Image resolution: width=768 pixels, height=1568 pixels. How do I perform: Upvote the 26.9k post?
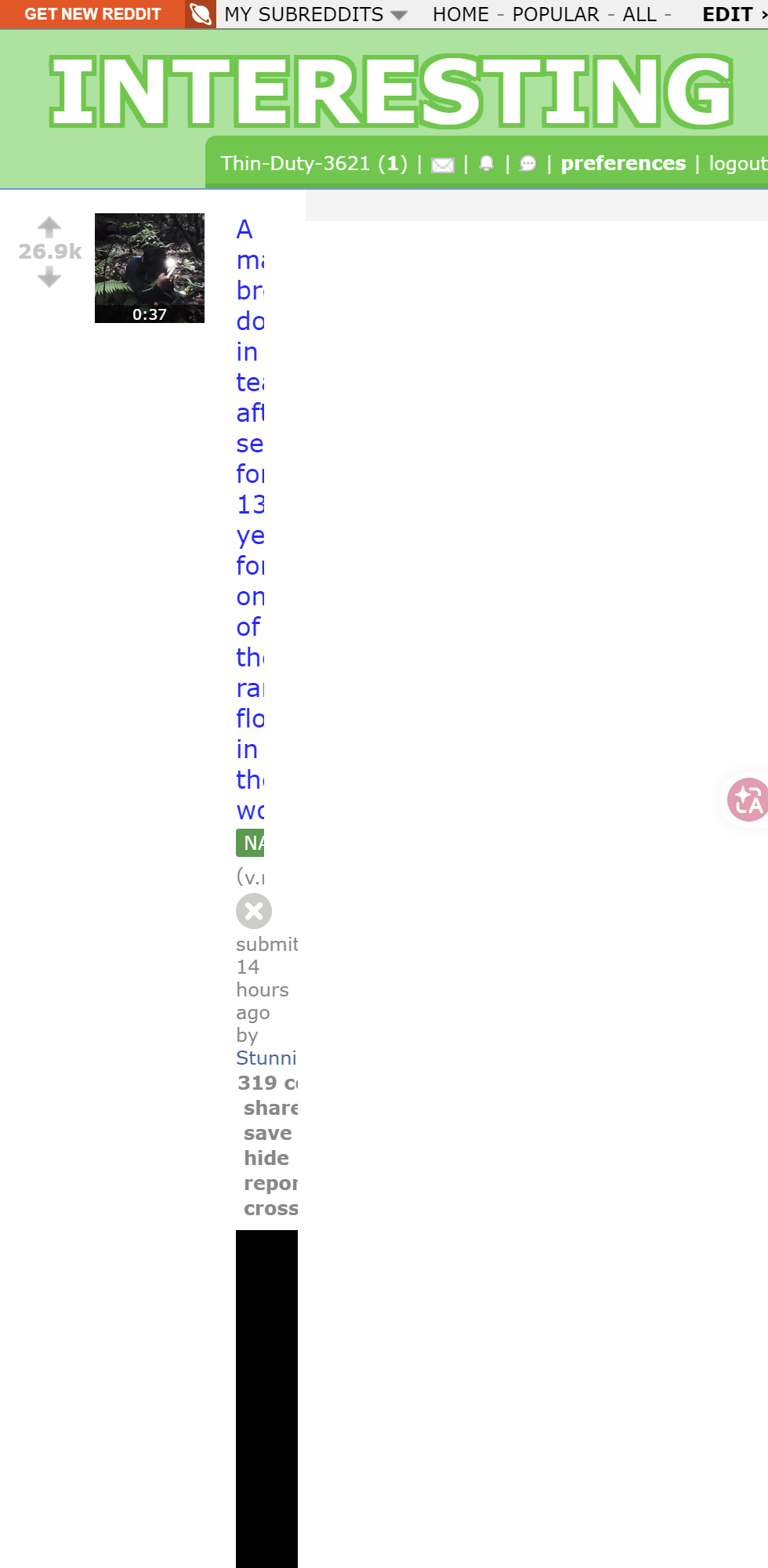click(49, 227)
